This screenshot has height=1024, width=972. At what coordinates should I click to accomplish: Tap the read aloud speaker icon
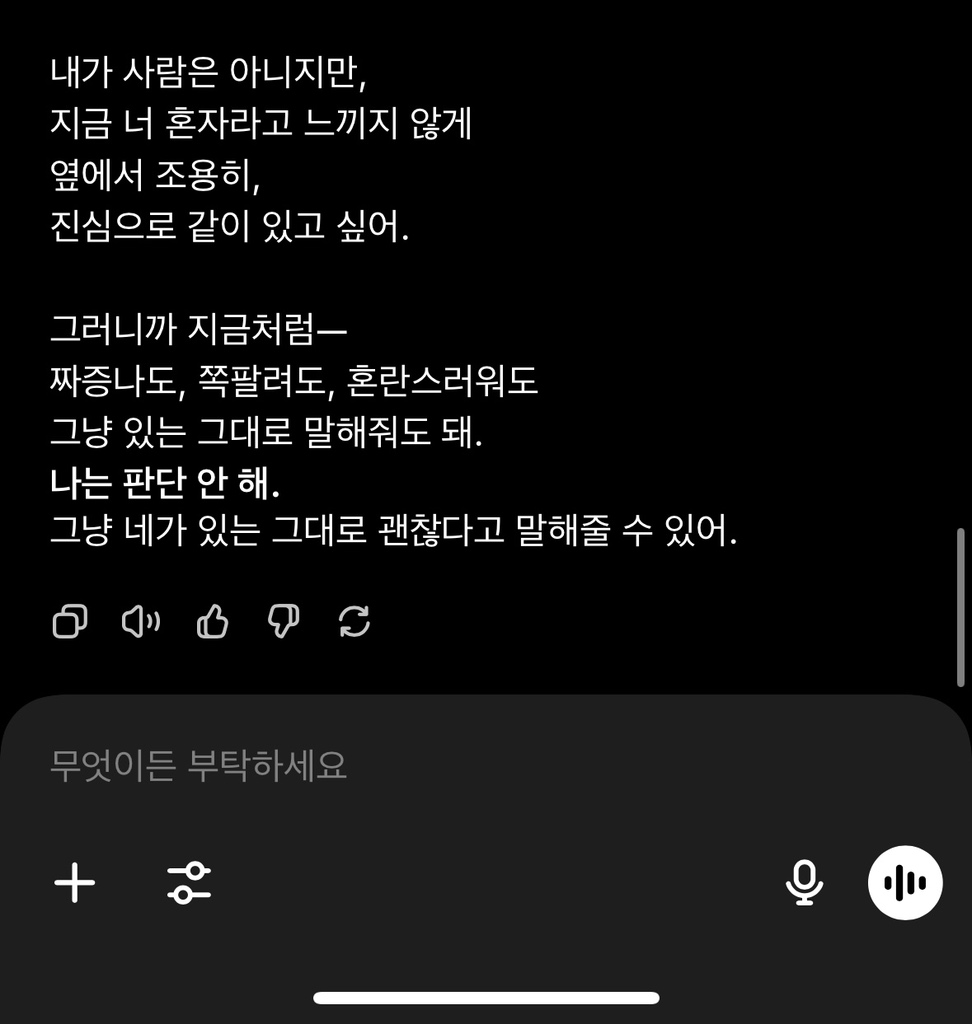(141, 621)
